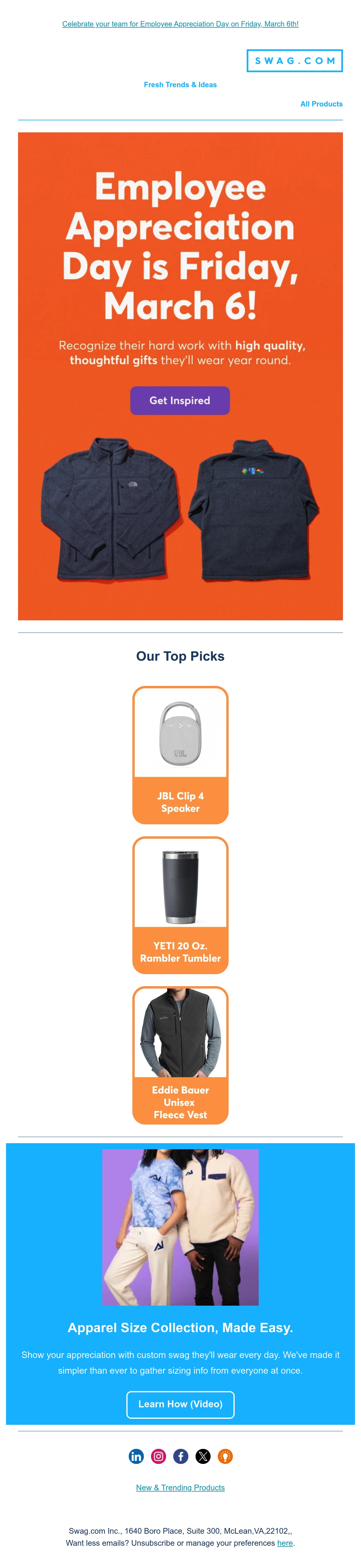Open the JBL Clip 4 Speaker card
Screen dimensions: 361x1568
pos(180,755)
